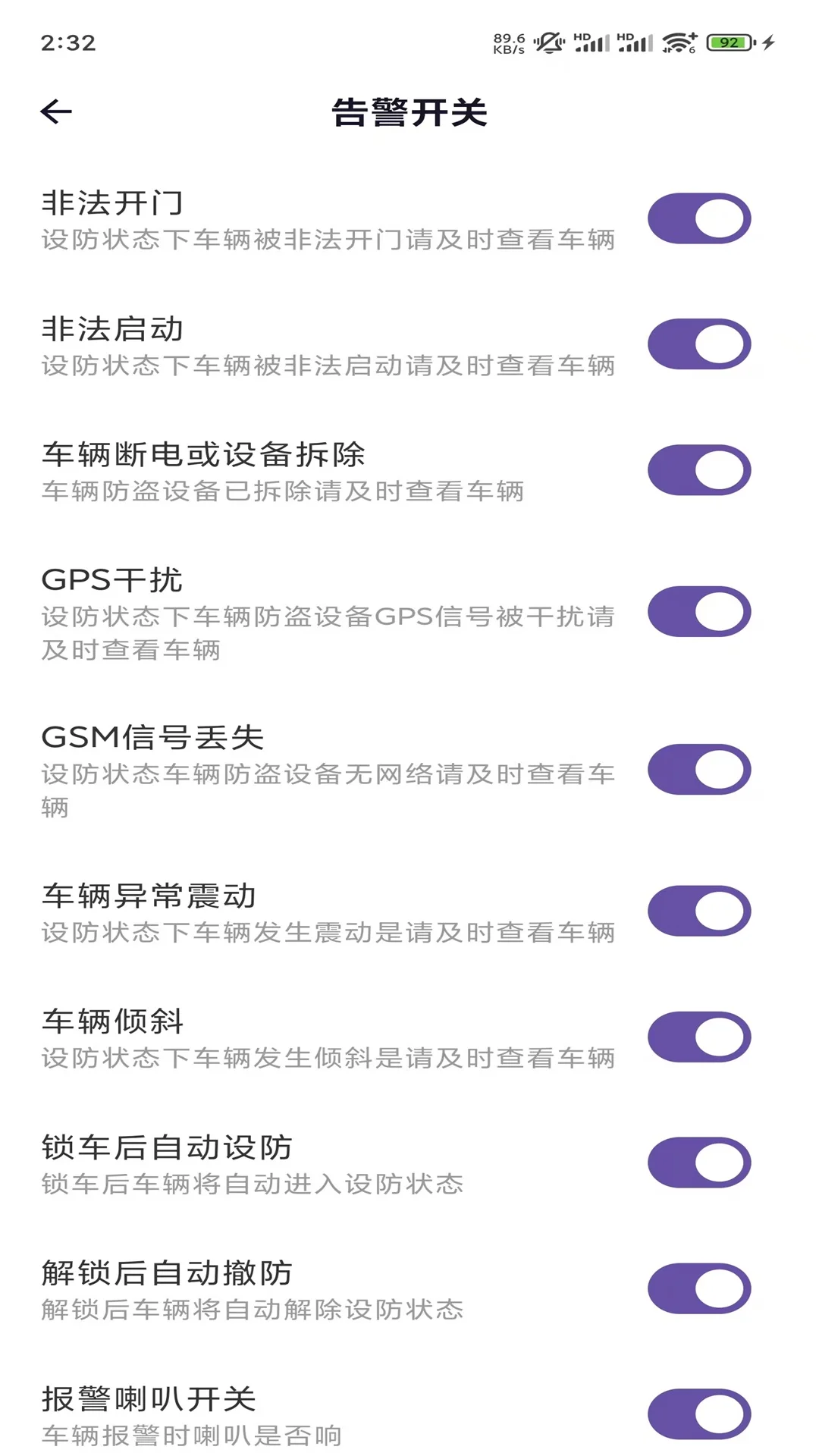The image size is (819, 1456).
Task: Tap the cellular signal strength icon
Action: click(x=641, y=42)
